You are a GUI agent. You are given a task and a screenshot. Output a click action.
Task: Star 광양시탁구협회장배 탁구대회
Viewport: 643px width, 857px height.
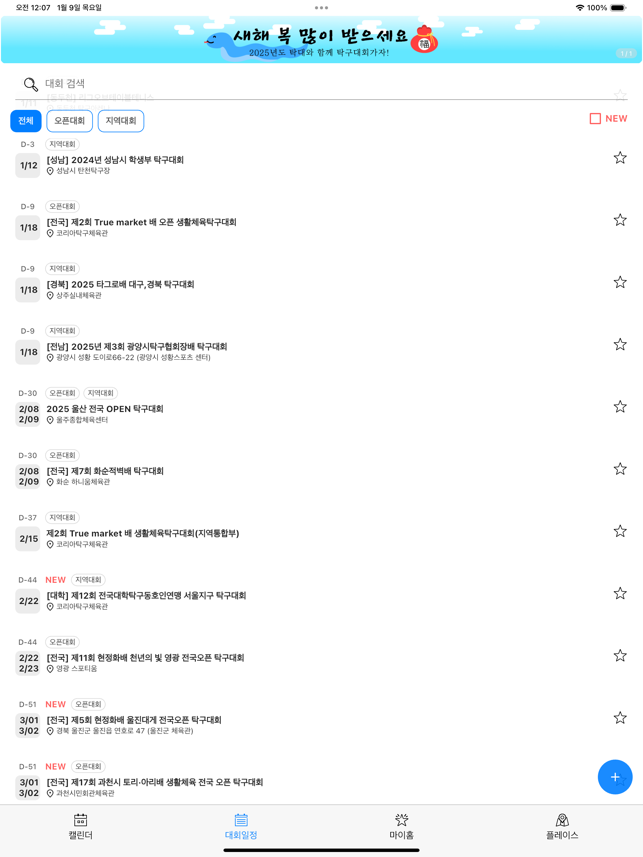620,344
